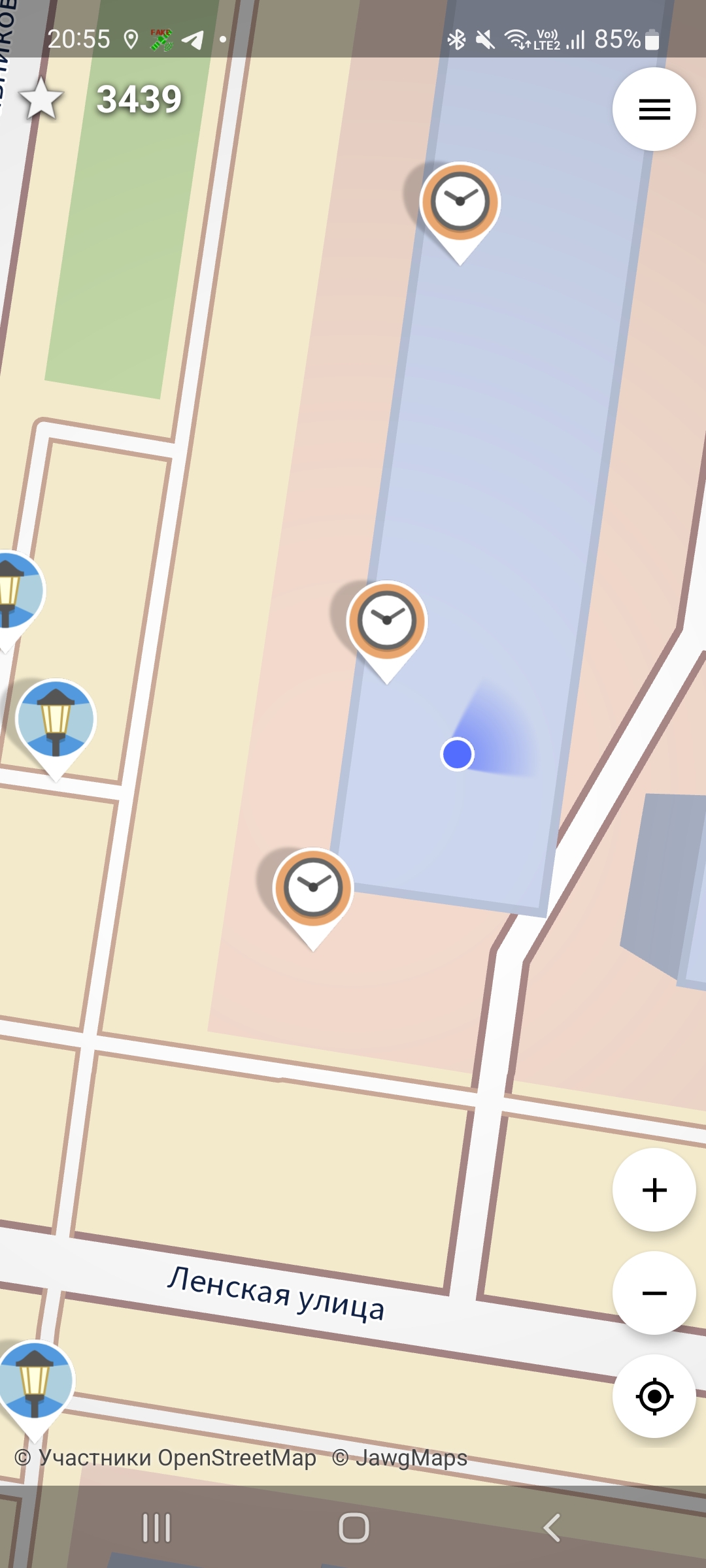Open the OpenStreetMap contributors link
The height and width of the screenshot is (1568, 706).
coord(167,1458)
